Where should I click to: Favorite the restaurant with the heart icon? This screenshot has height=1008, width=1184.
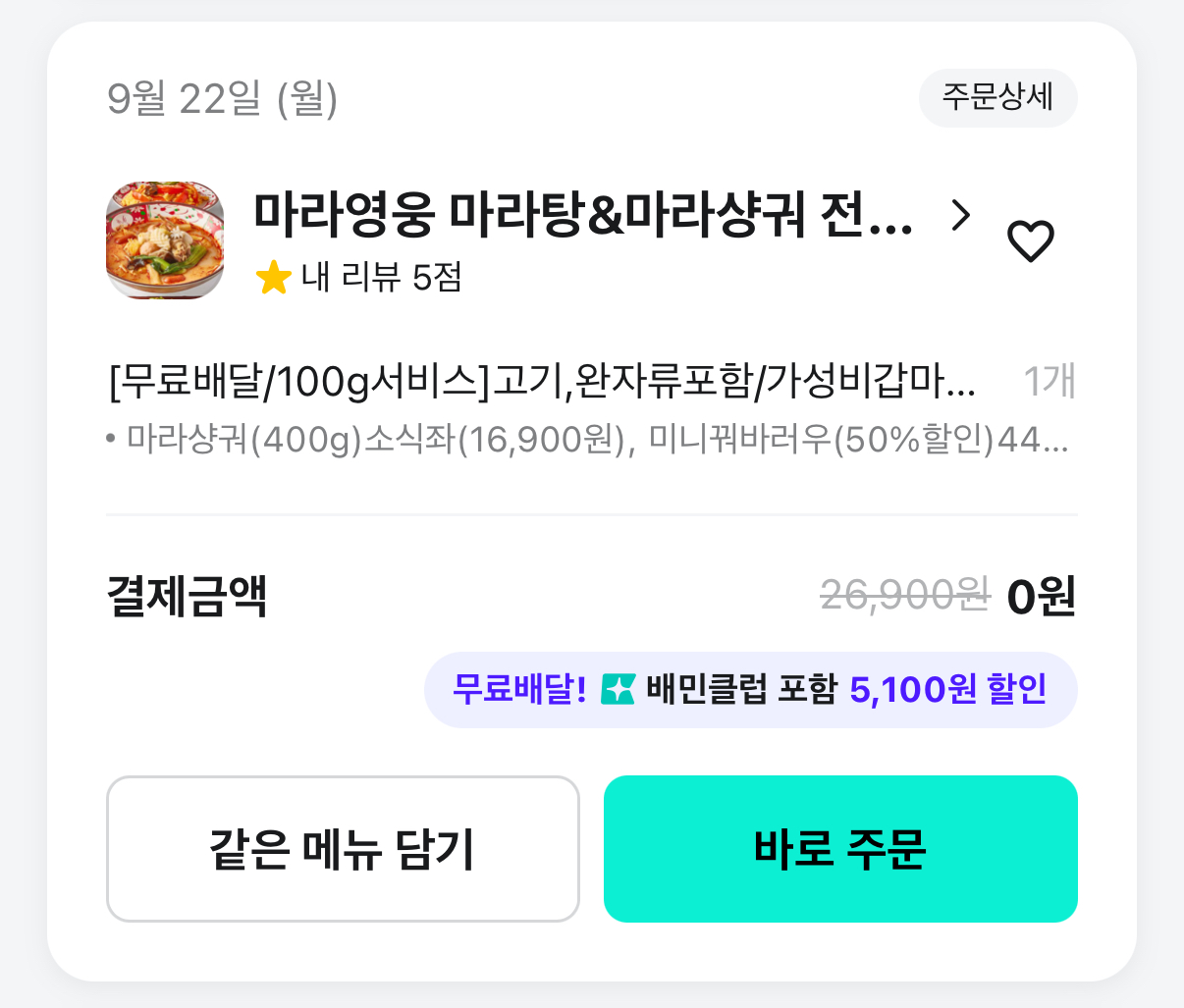[1031, 240]
